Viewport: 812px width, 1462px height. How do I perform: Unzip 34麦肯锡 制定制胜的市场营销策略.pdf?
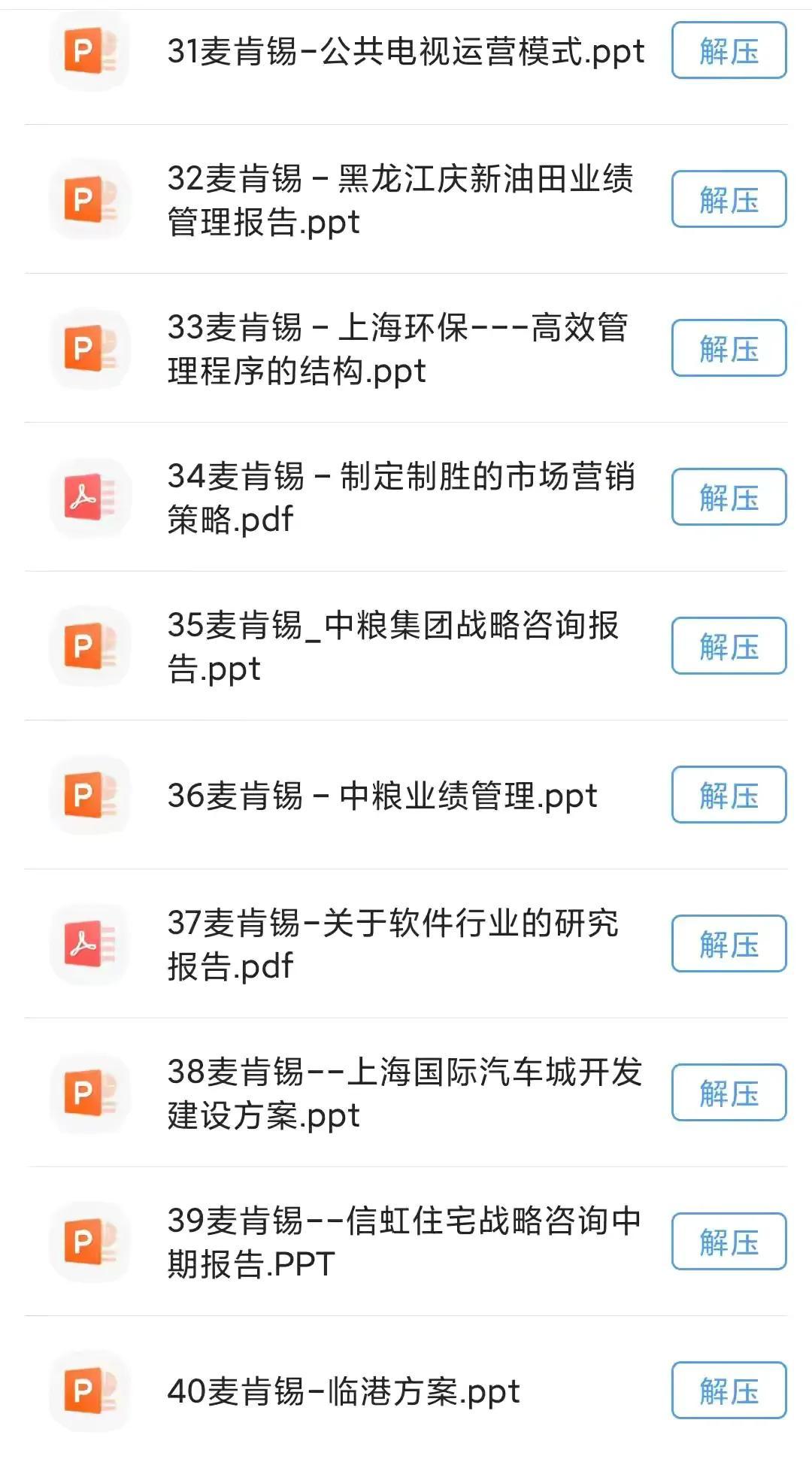729,497
